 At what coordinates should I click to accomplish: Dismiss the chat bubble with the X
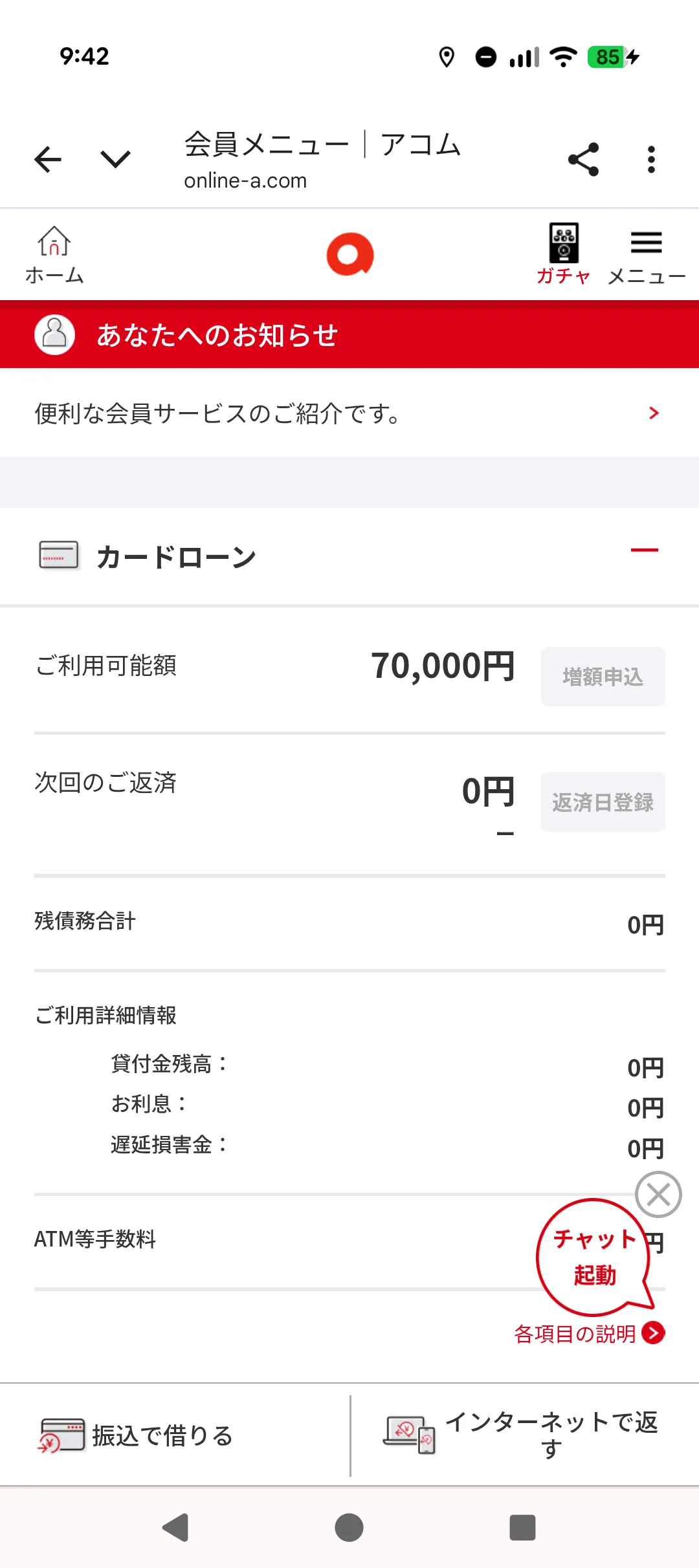tap(658, 1195)
